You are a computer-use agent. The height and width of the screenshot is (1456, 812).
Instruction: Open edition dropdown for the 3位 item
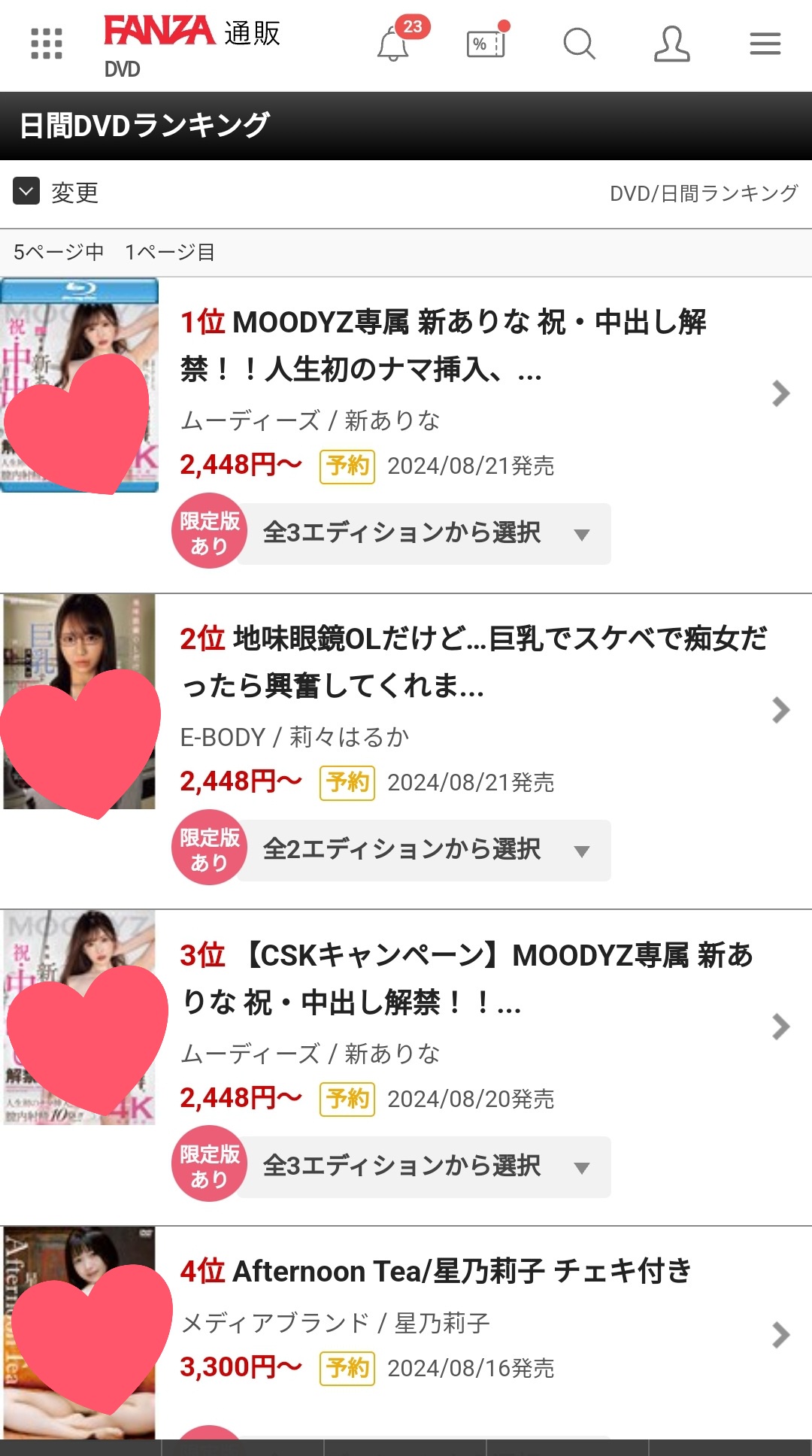(x=424, y=1166)
